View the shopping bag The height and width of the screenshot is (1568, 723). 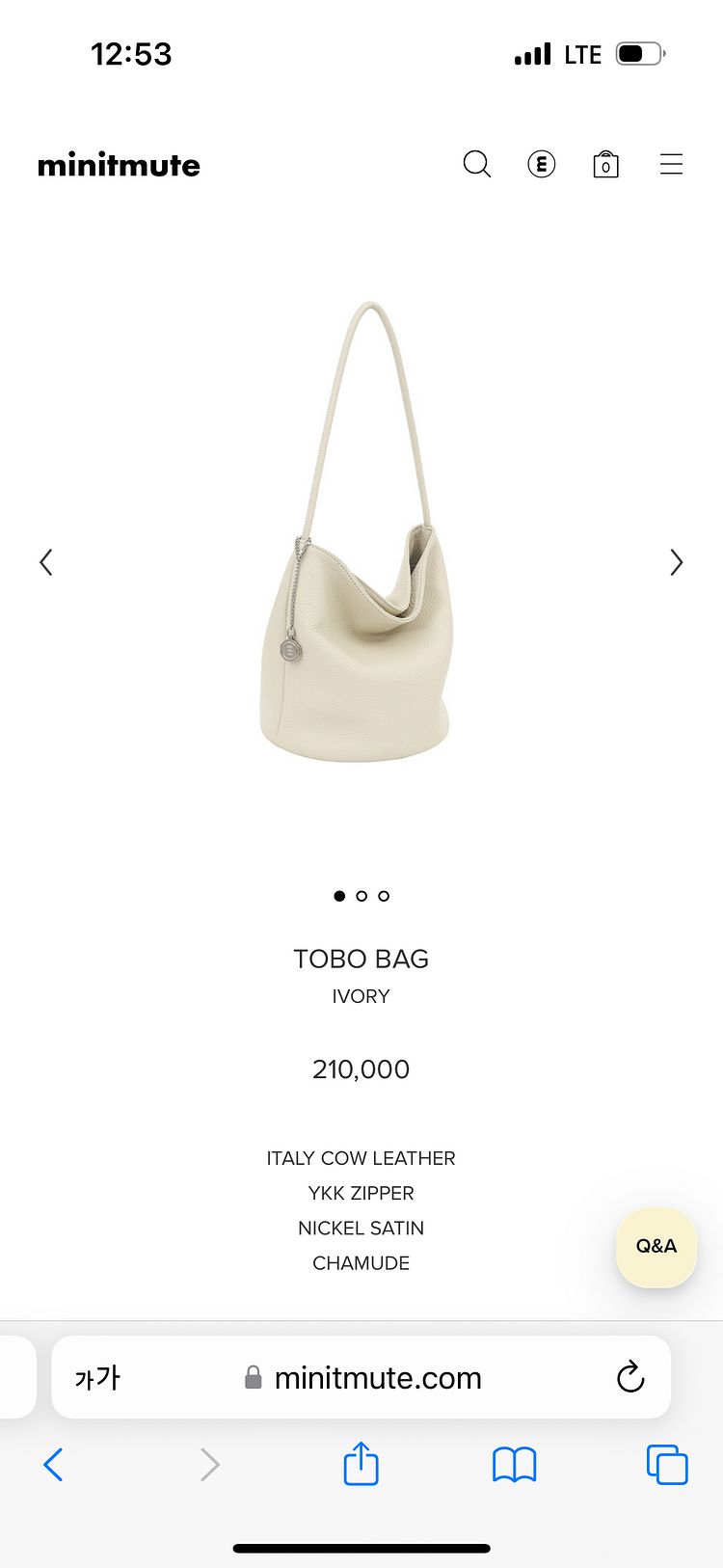pyautogui.click(x=605, y=165)
